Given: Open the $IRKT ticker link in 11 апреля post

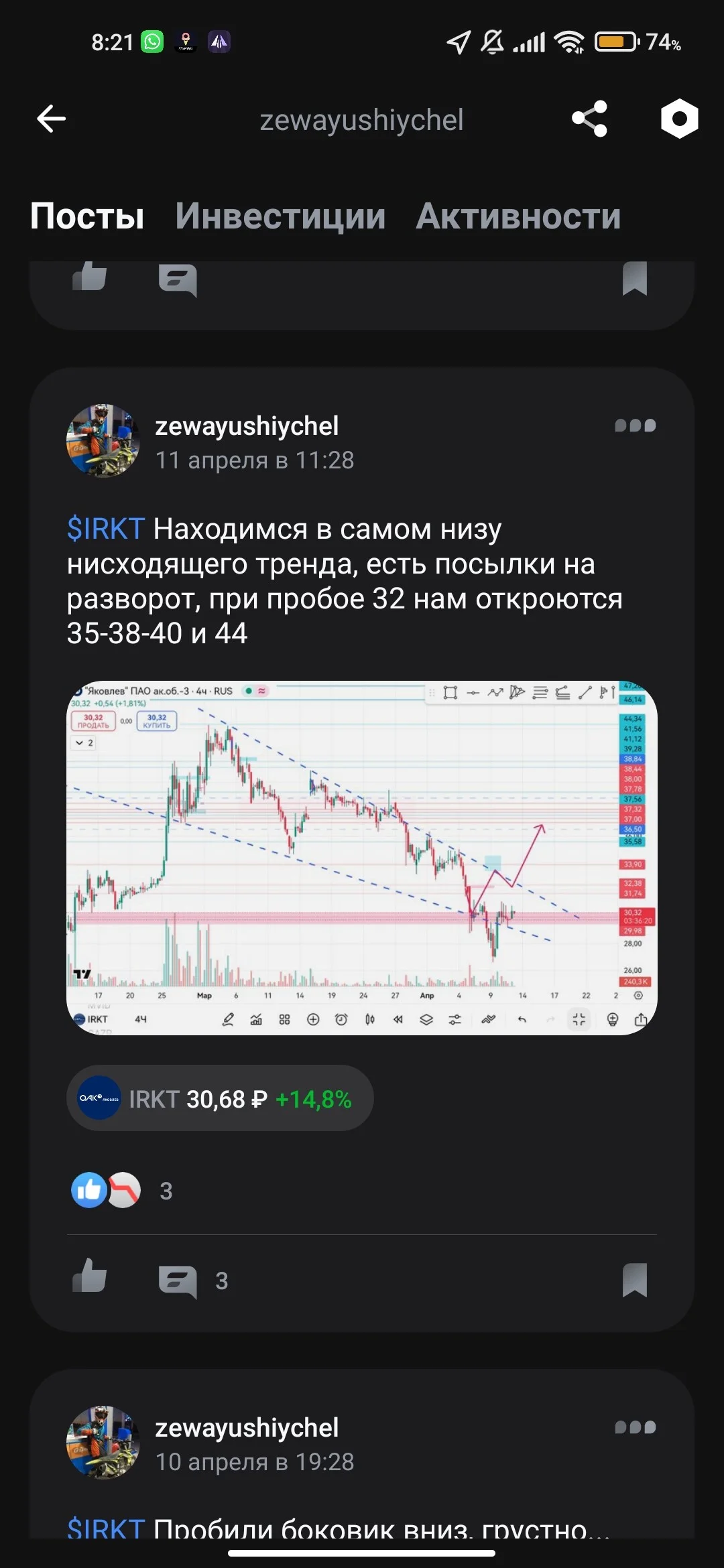Looking at the screenshot, I should [x=106, y=529].
